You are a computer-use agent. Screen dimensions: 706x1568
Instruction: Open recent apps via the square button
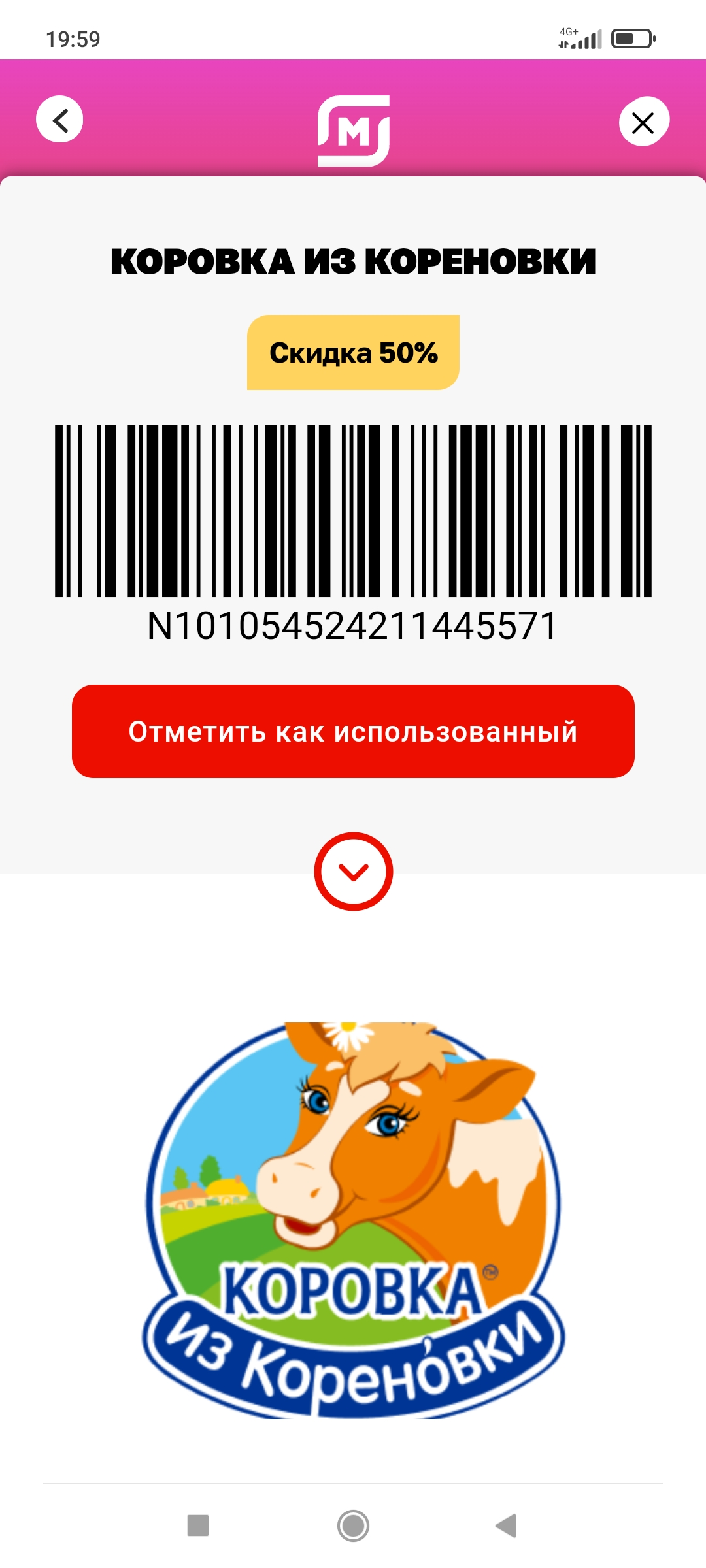click(x=198, y=1526)
